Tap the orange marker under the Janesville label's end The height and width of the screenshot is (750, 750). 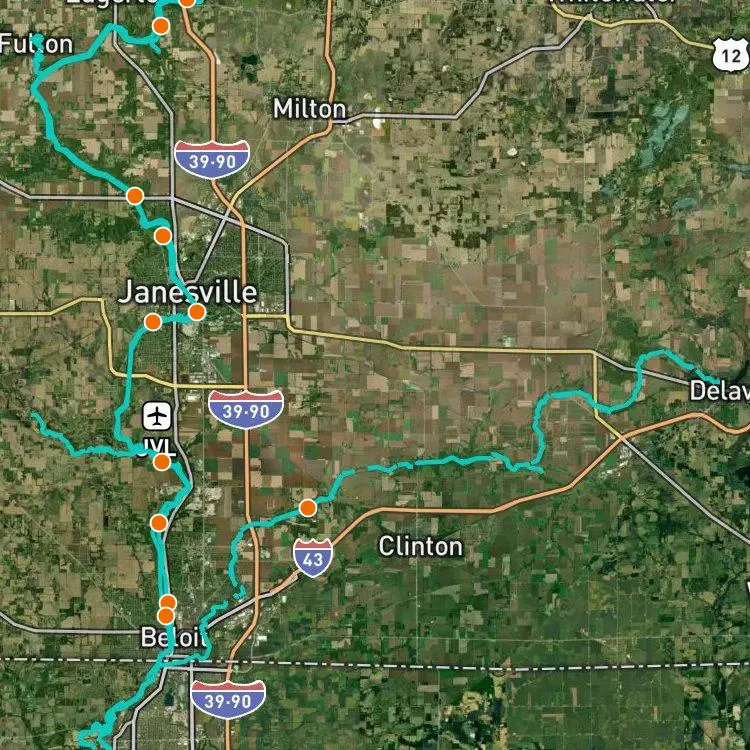tap(197, 312)
